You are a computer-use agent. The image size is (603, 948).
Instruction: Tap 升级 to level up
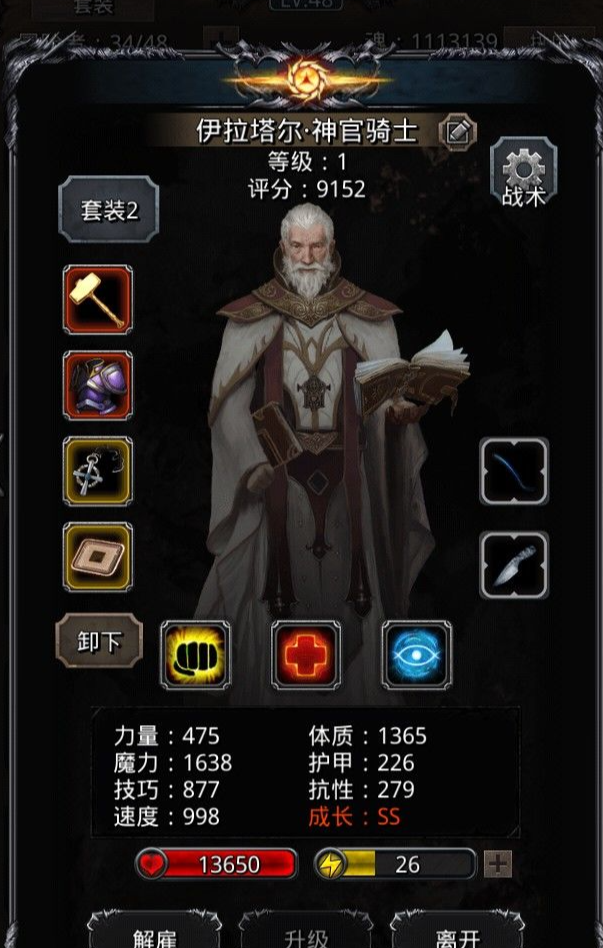point(305,935)
